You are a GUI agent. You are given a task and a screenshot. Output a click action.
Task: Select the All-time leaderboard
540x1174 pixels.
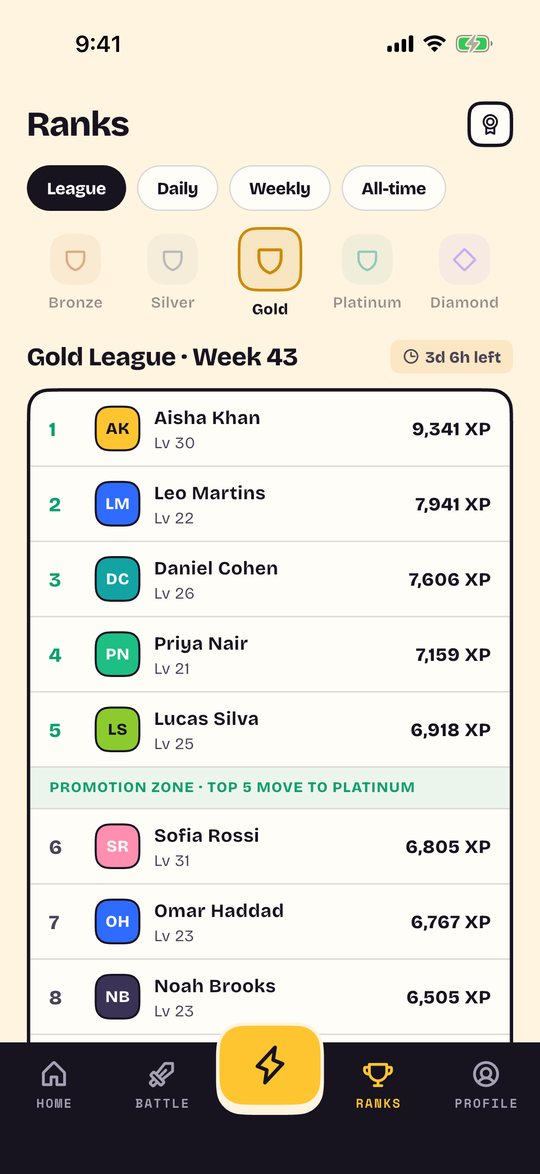pos(393,188)
